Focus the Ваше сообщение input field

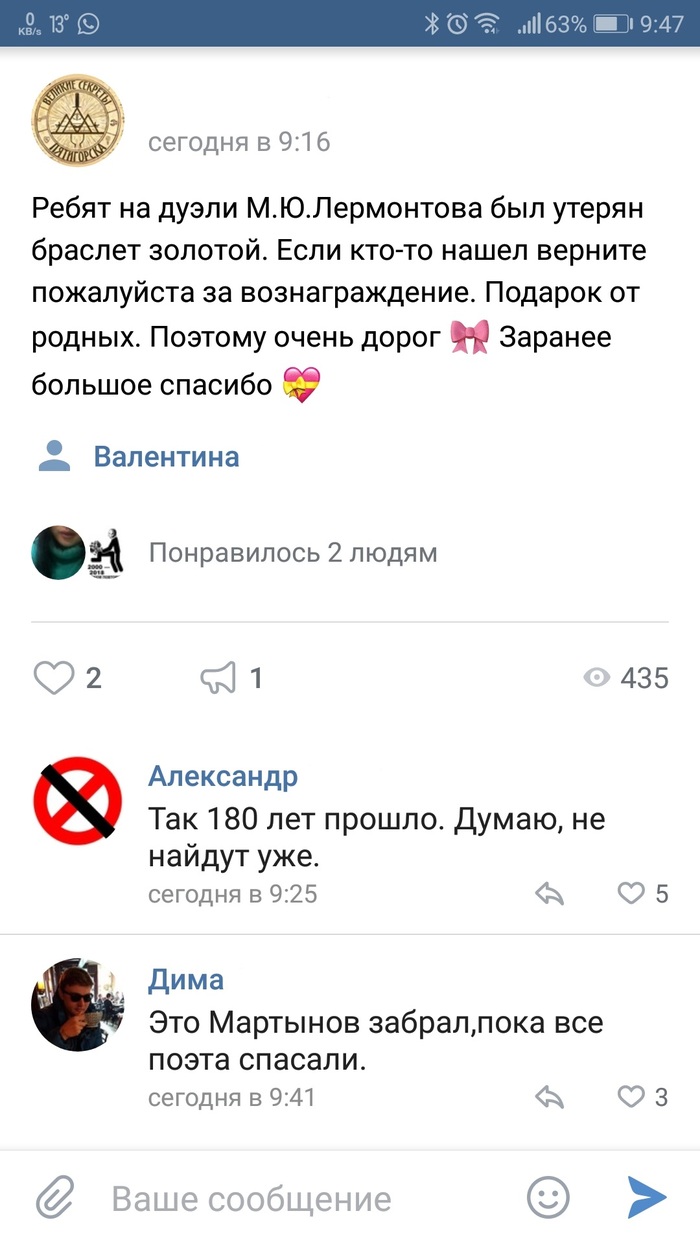(x=300, y=1198)
